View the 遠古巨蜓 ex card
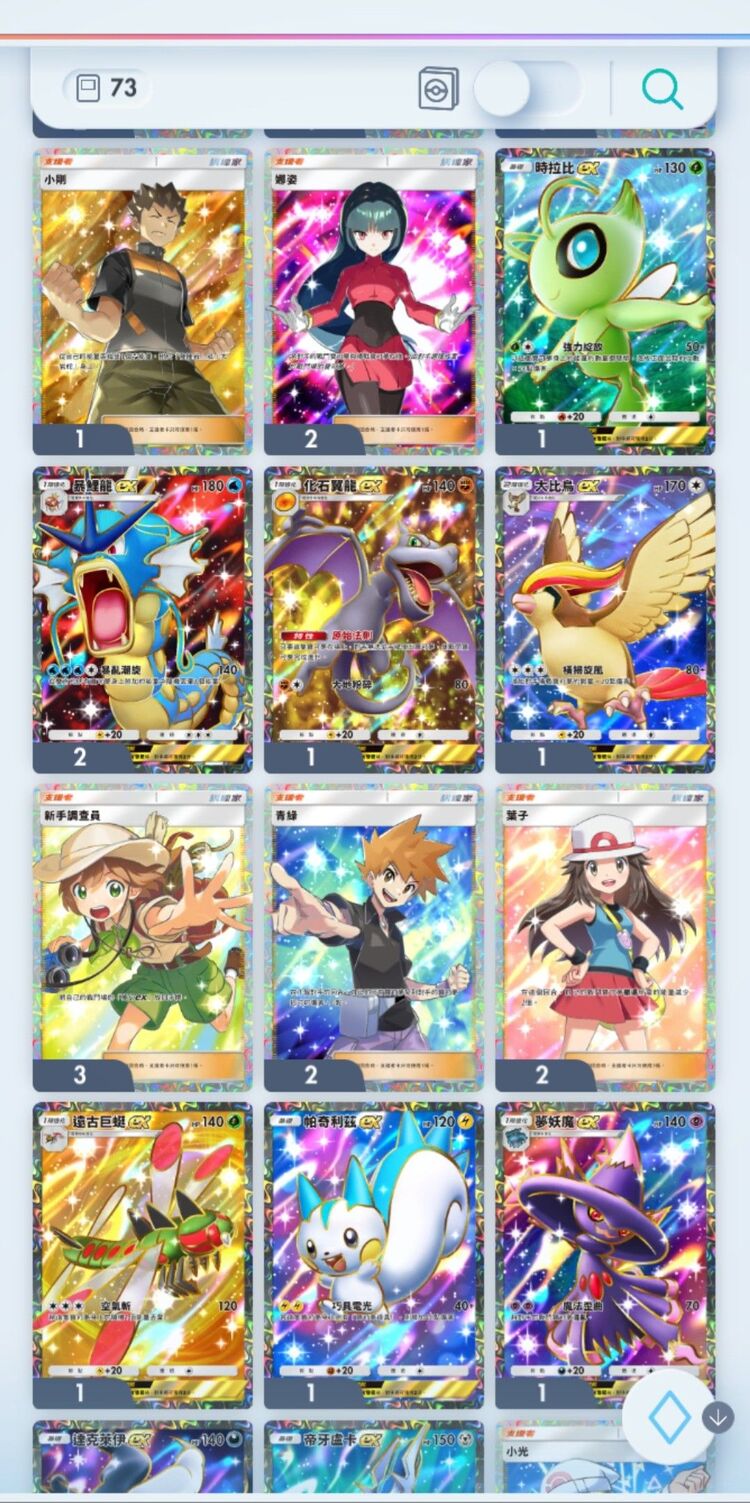 tap(142, 1253)
